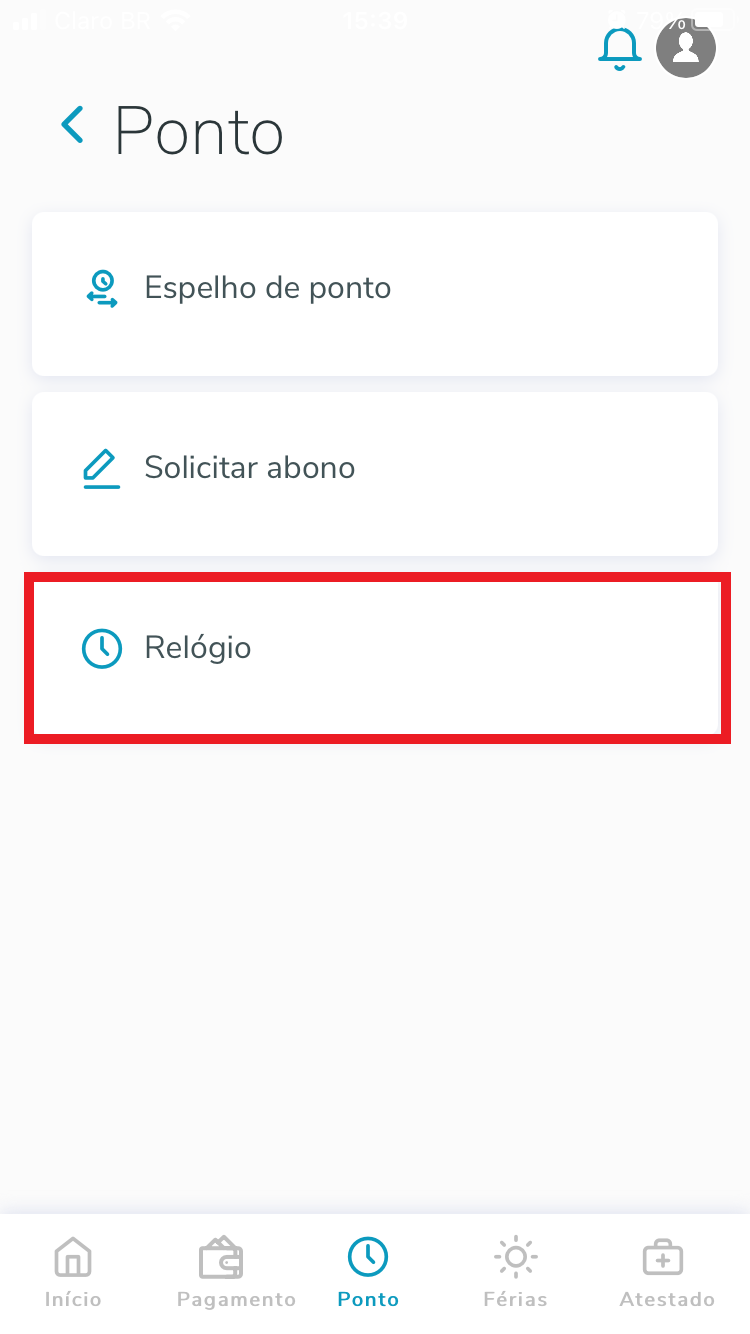Open the Férias tab

[515, 1272]
